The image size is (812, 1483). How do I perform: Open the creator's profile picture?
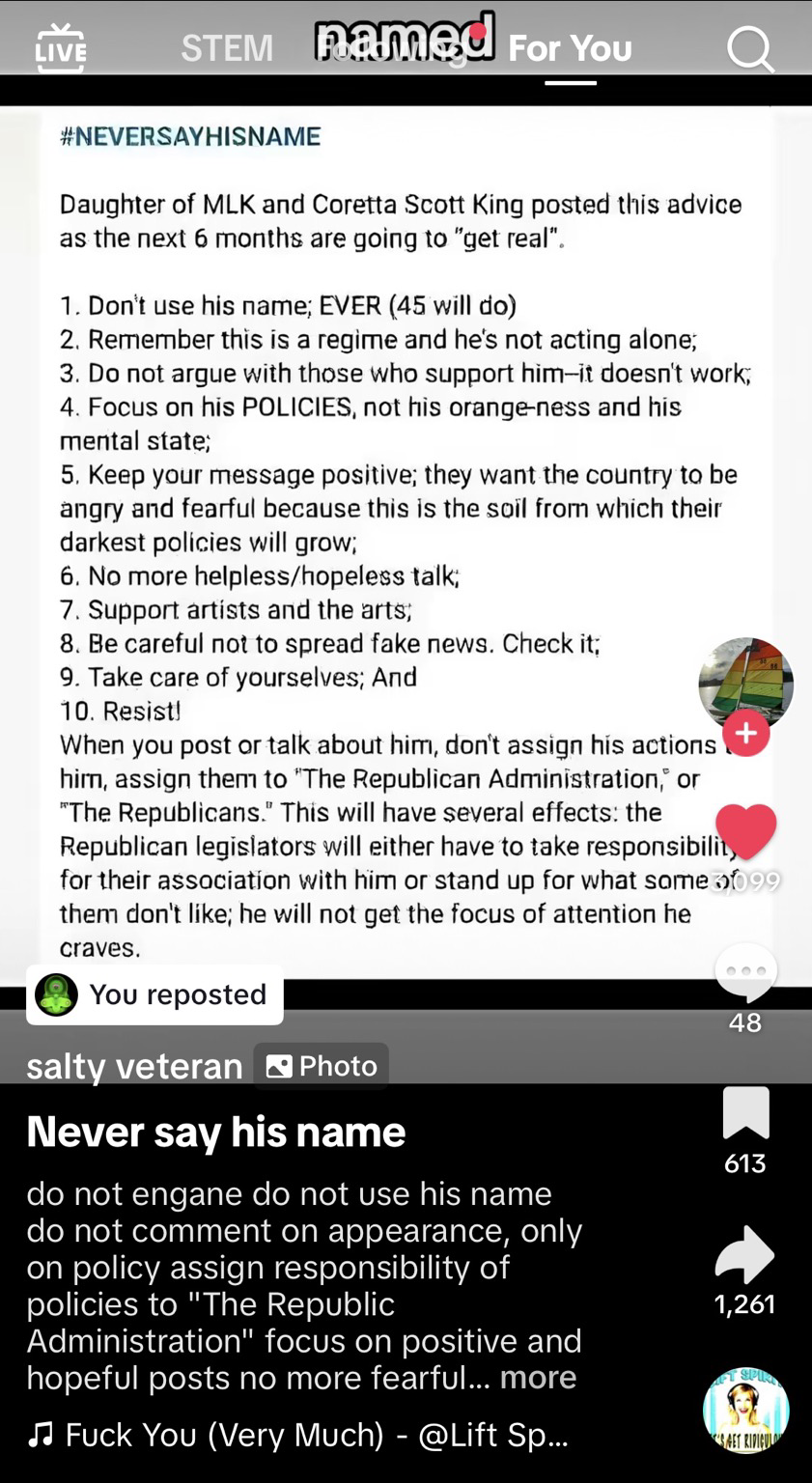click(745, 685)
